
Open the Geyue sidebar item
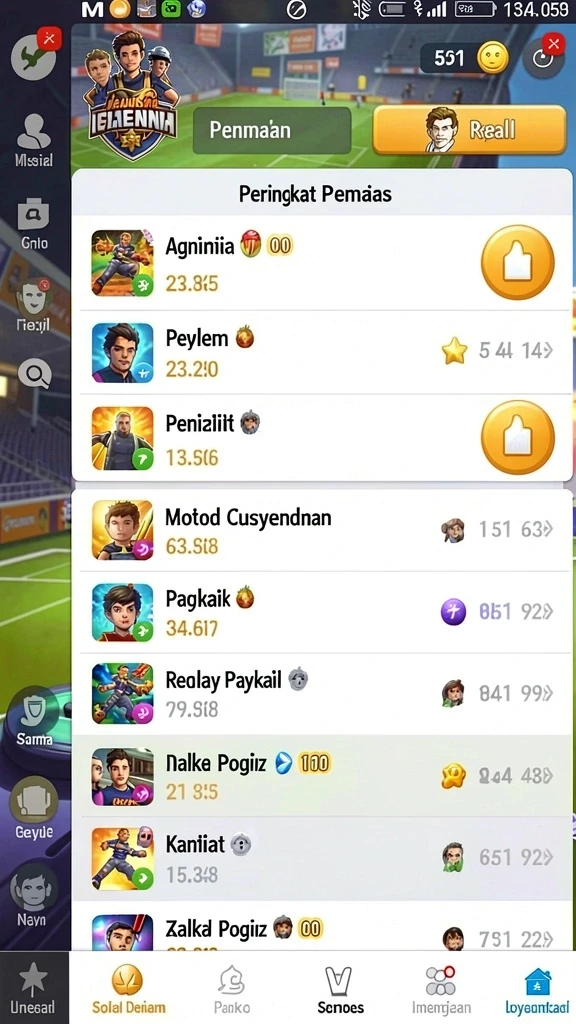click(34, 808)
